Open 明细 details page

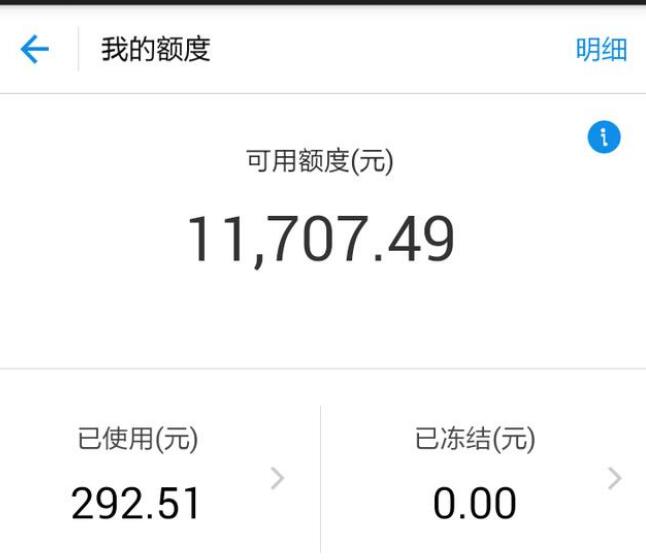[x=601, y=50]
